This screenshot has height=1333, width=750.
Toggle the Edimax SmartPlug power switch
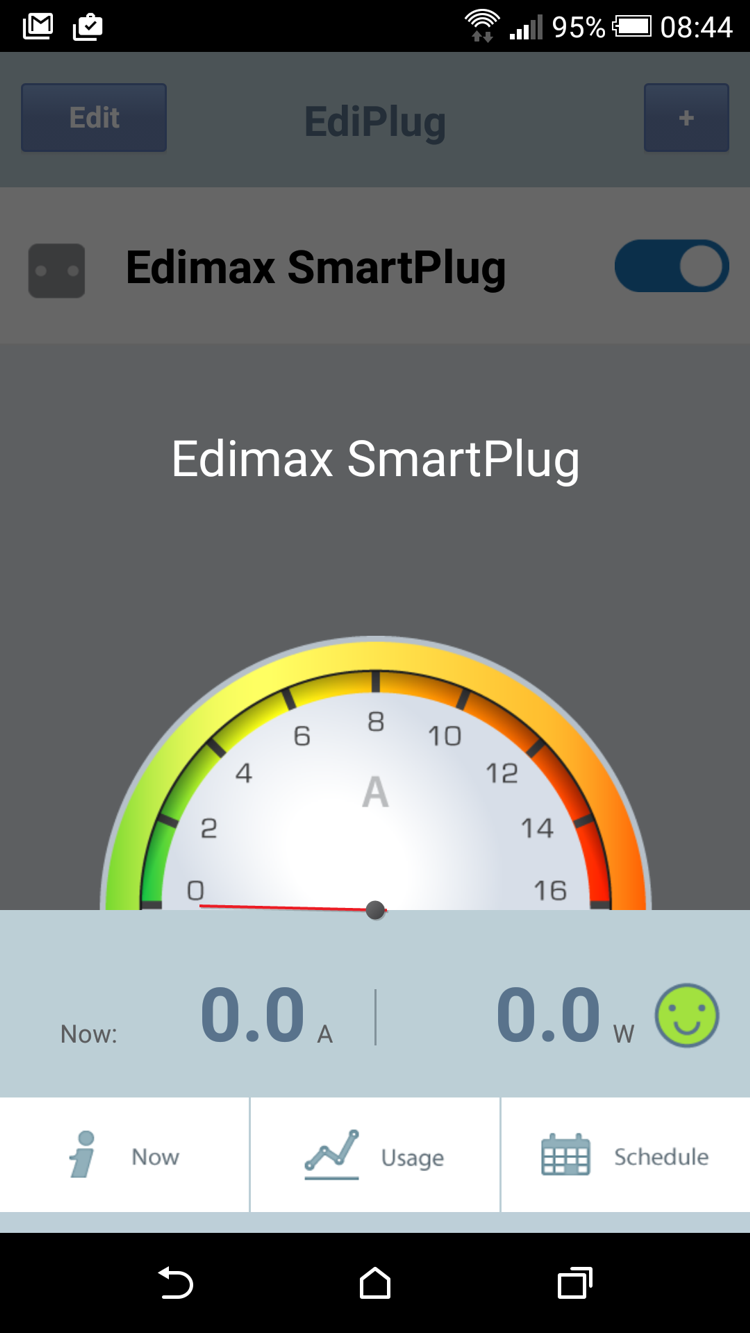(x=671, y=266)
